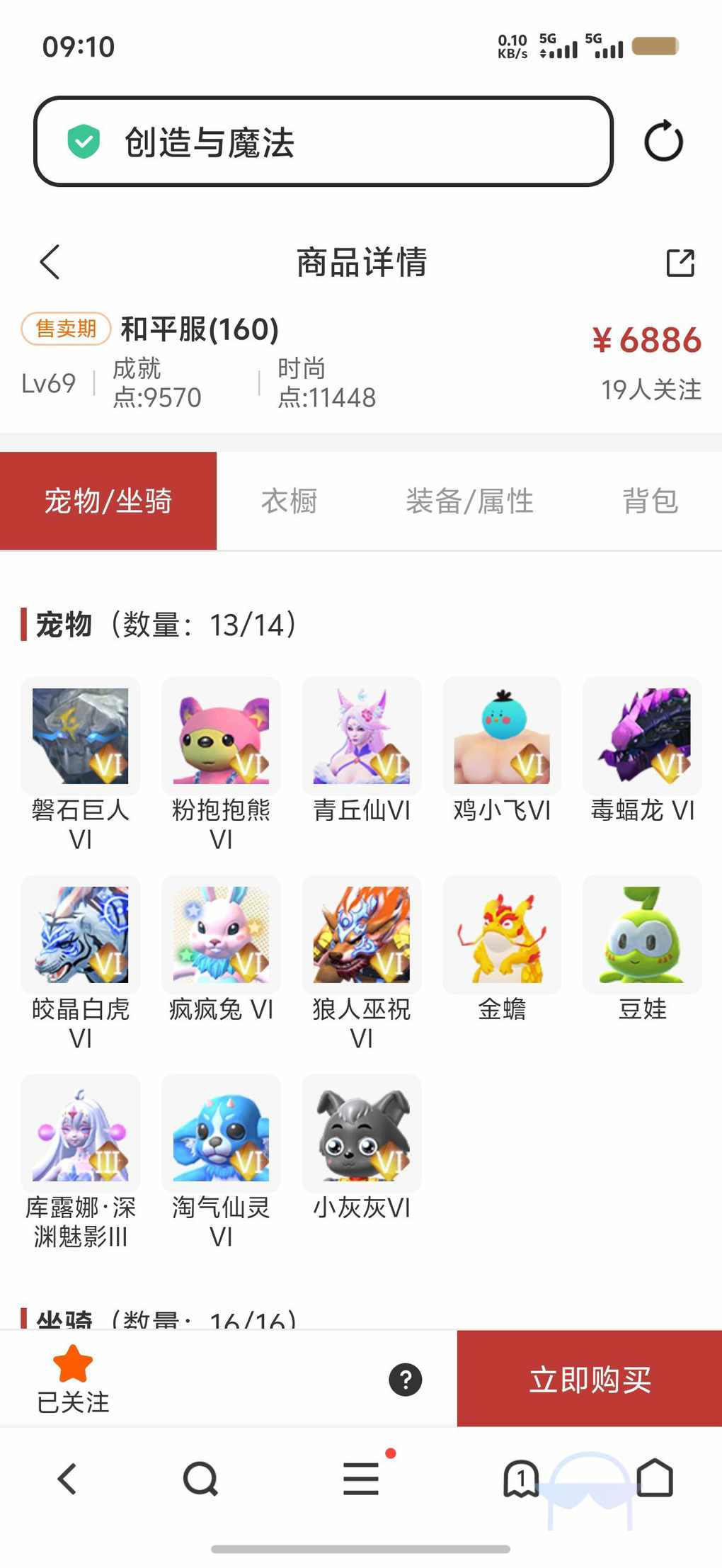Tap the 创造与魔法 address bar

tap(323, 142)
